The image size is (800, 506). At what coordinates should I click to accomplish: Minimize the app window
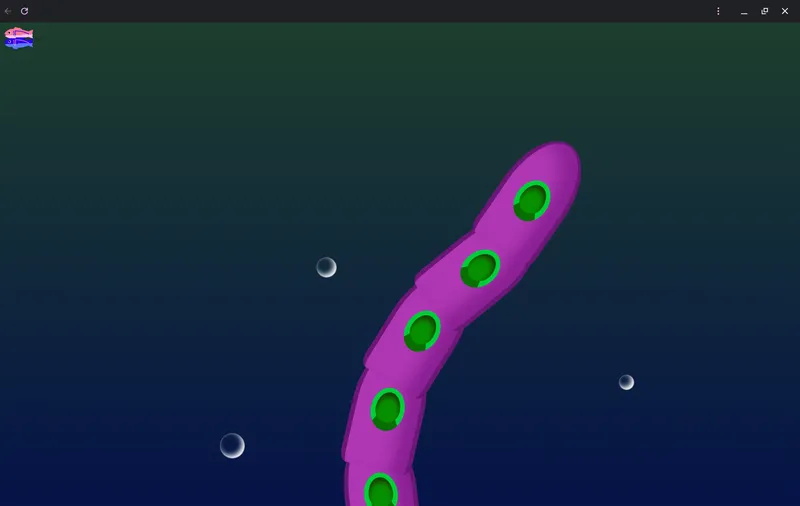(x=744, y=11)
